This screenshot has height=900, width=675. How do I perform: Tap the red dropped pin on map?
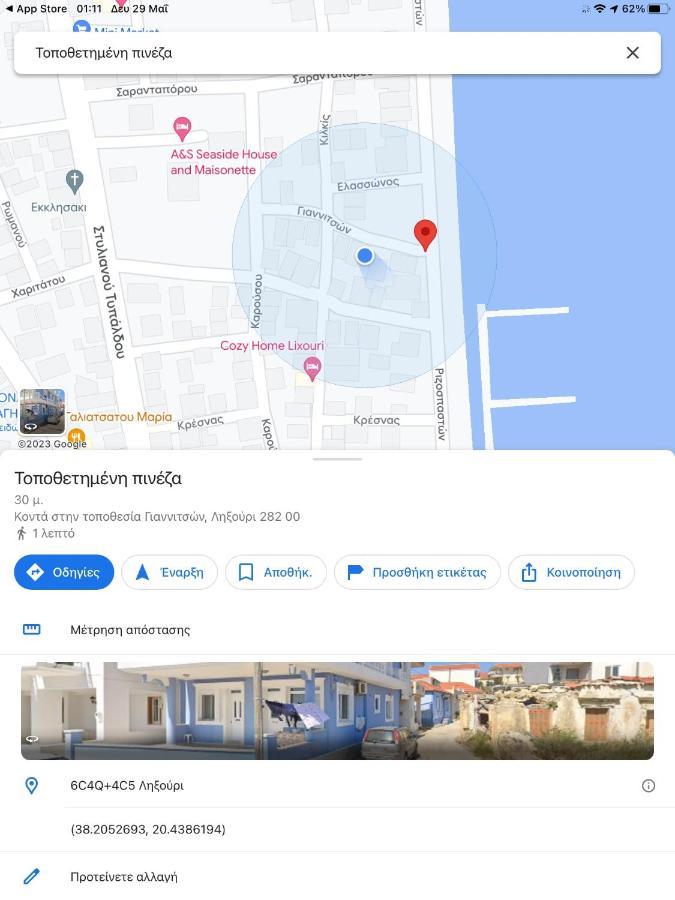pos(425,234)
